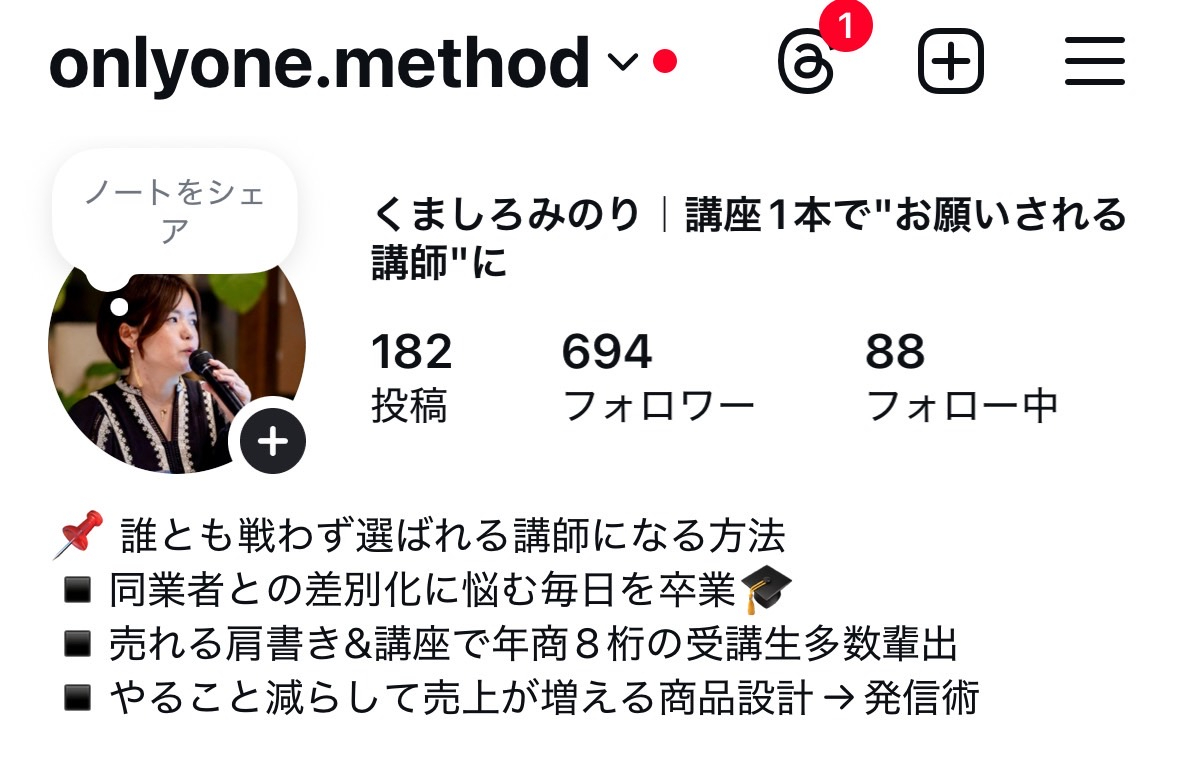
Task: Open the 694 フォロワー list
Action: point(657,378)
